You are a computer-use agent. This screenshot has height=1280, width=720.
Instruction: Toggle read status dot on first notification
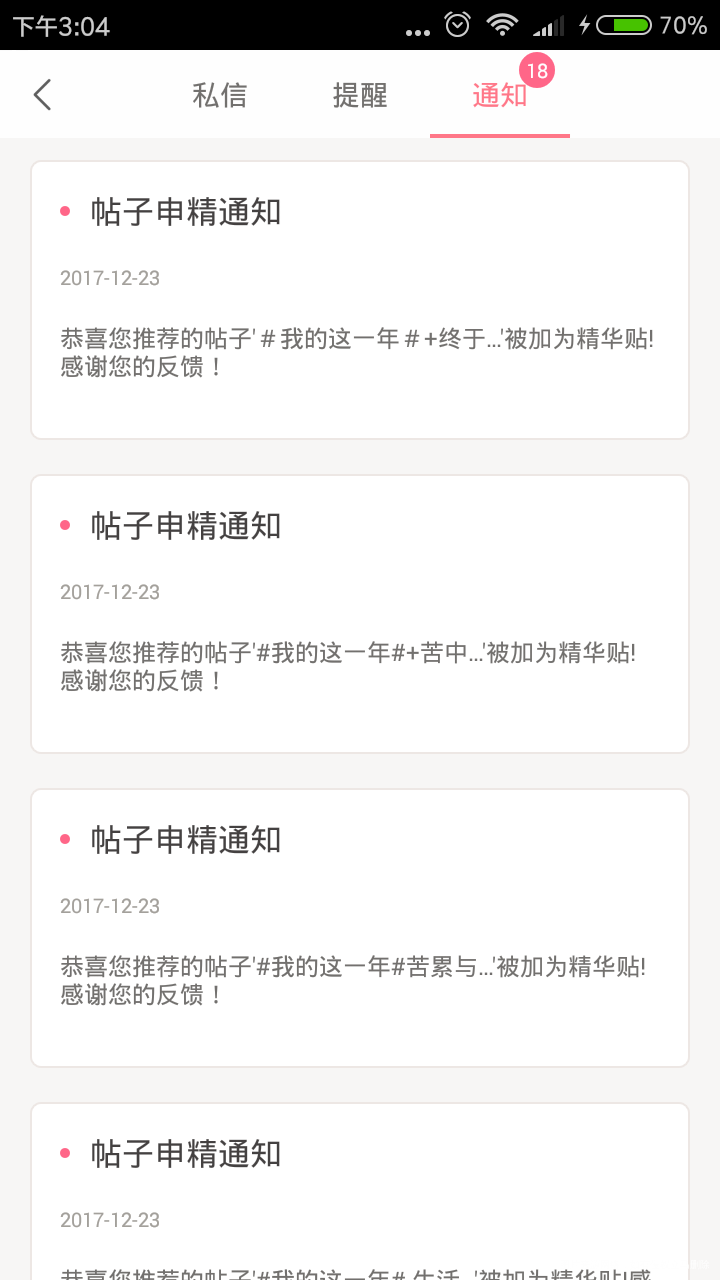click(67, 212)
